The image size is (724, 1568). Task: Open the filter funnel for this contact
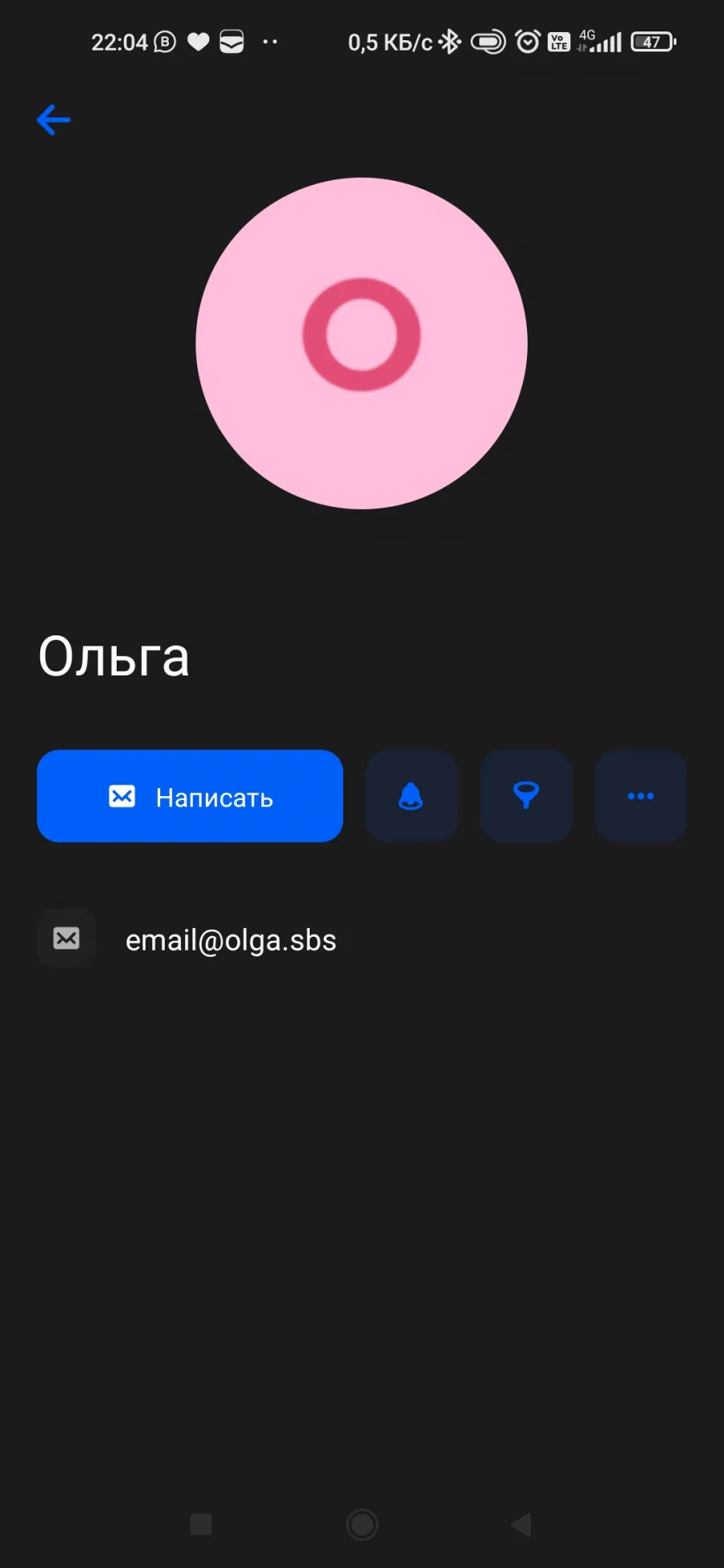pos(526,796)
